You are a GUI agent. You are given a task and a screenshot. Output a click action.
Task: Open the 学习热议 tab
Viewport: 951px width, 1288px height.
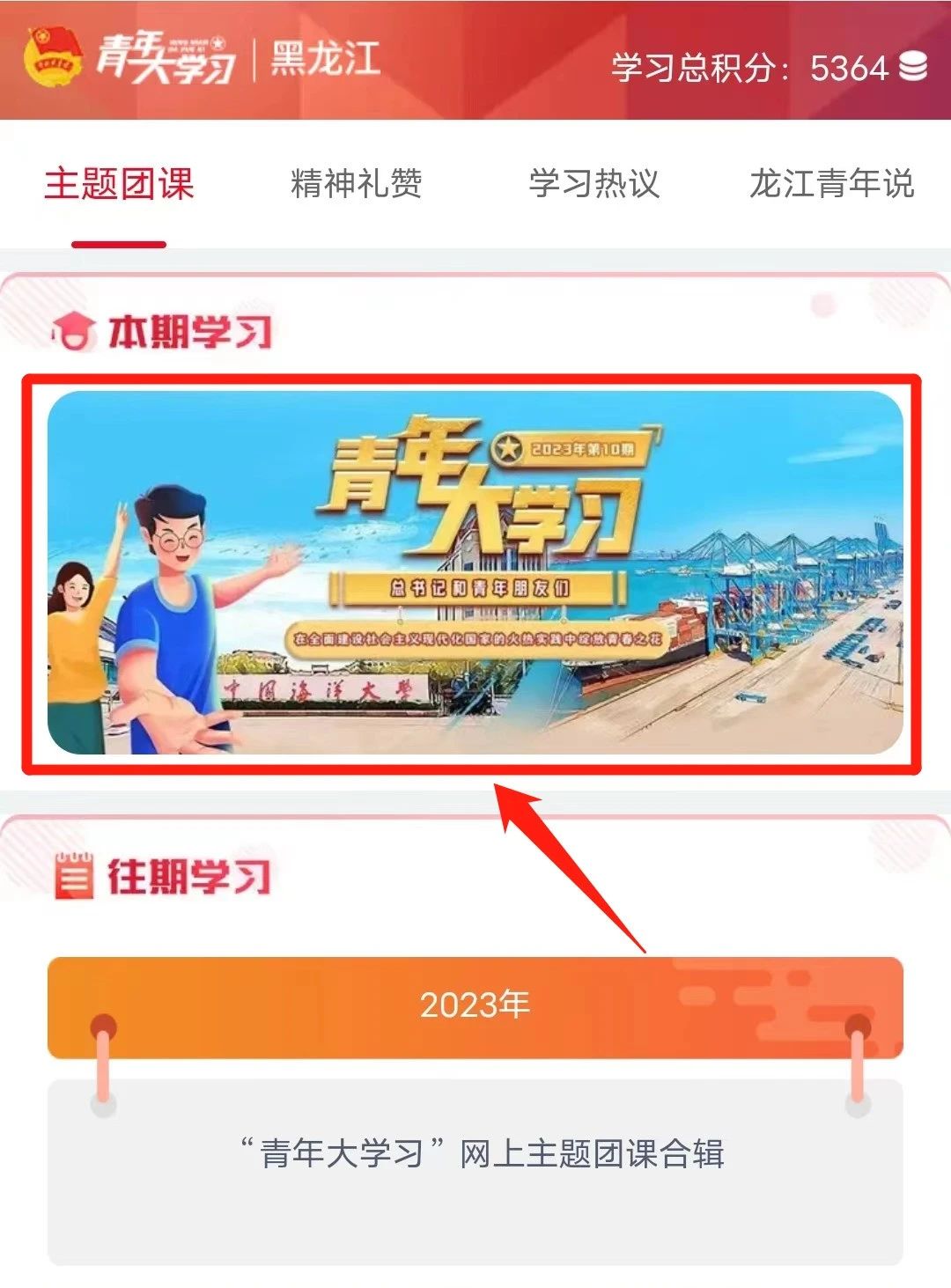[593, 184]
